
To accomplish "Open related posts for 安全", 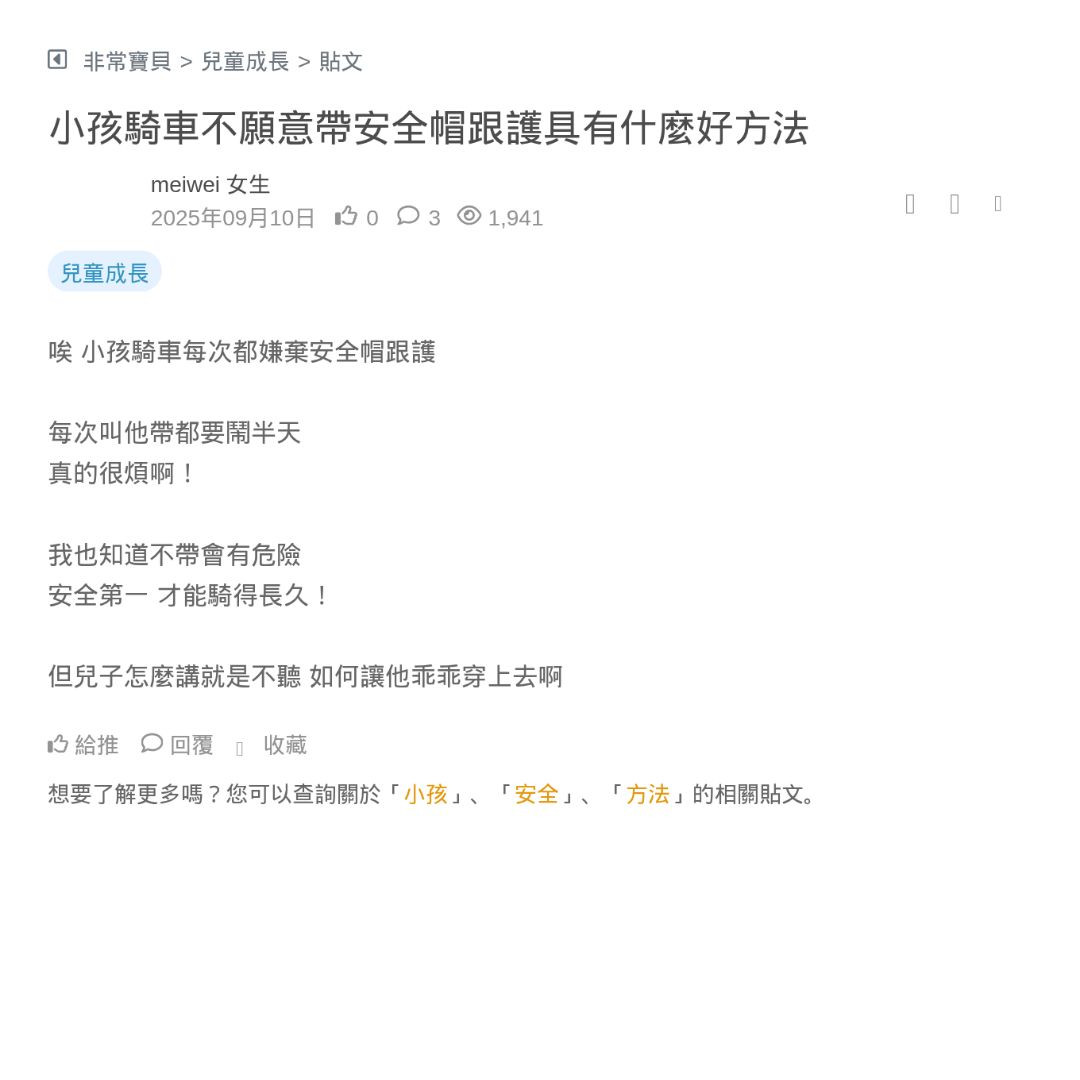I will (537, 795).
